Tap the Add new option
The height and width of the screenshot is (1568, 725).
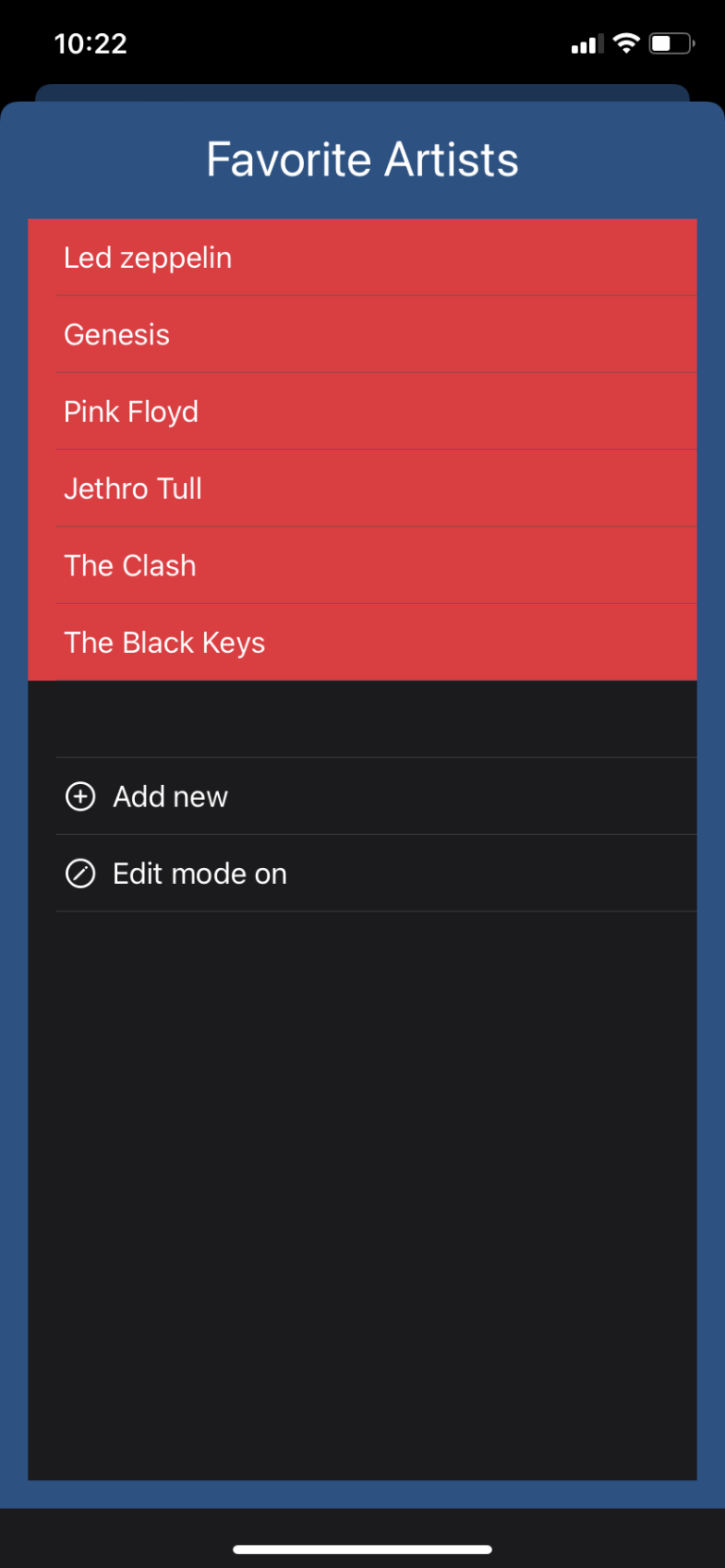(x=170, y=796)
